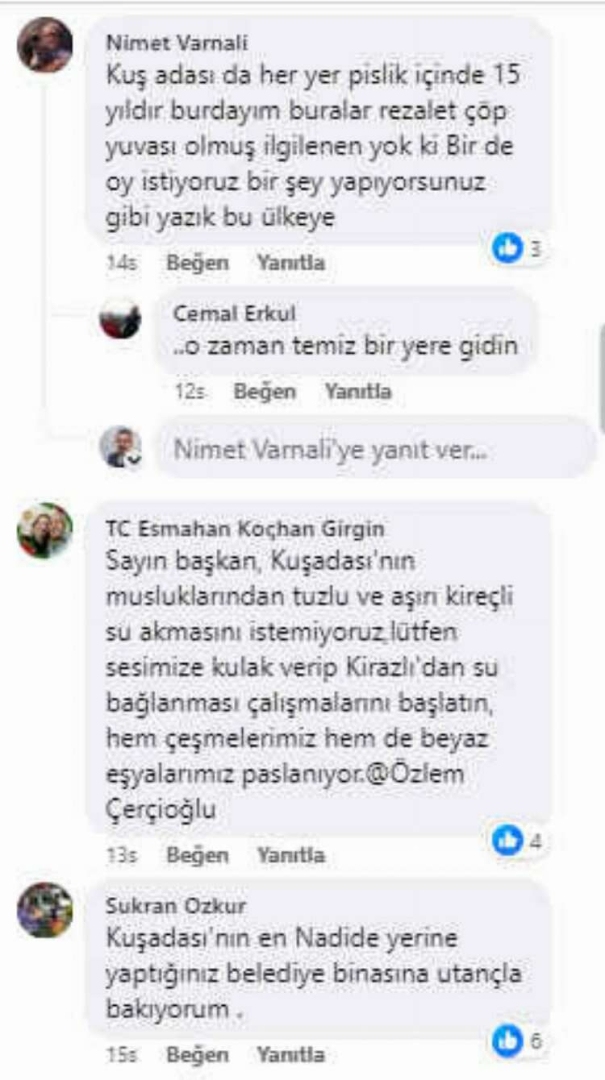Tap Nimet Varnali's profile picture

coord(45,45)
